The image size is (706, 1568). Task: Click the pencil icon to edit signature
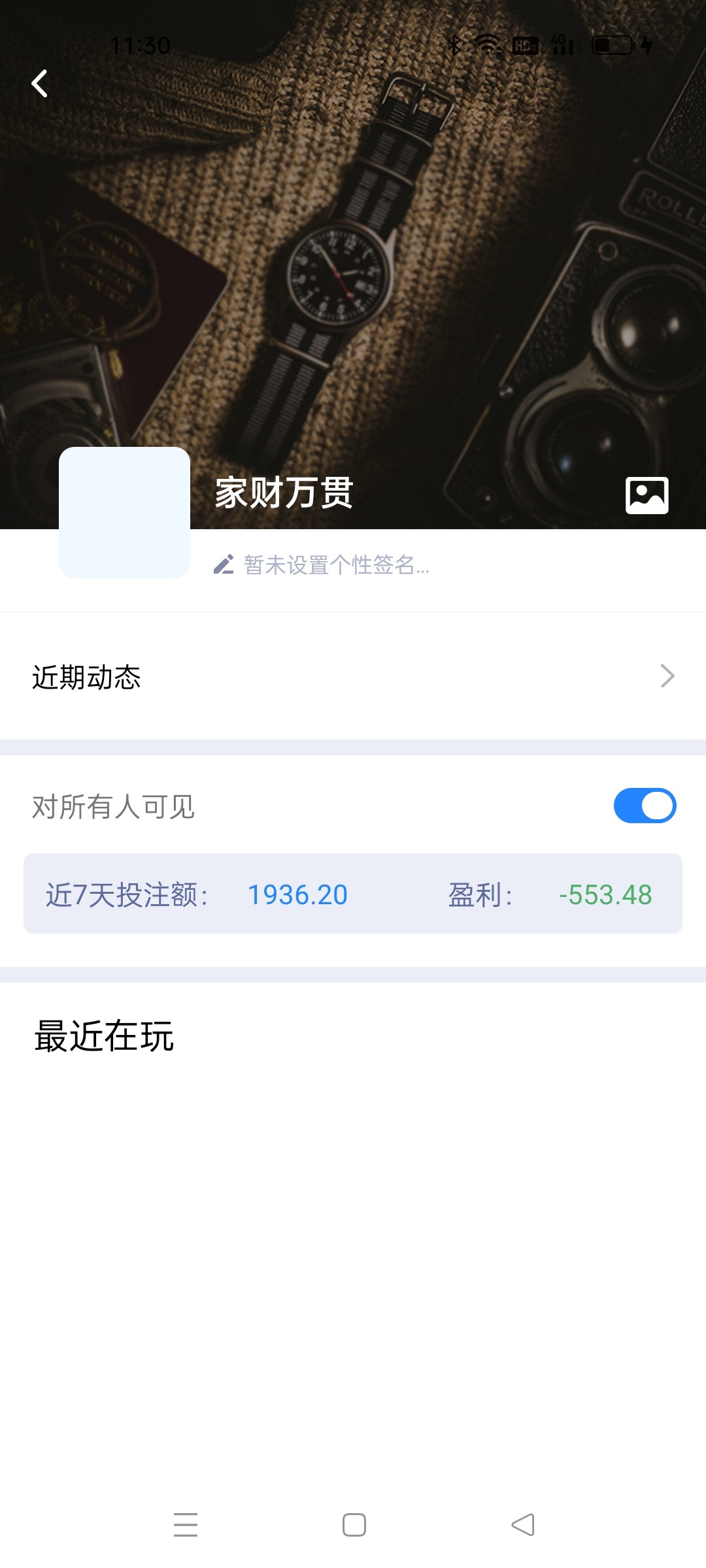coord(223,566)
